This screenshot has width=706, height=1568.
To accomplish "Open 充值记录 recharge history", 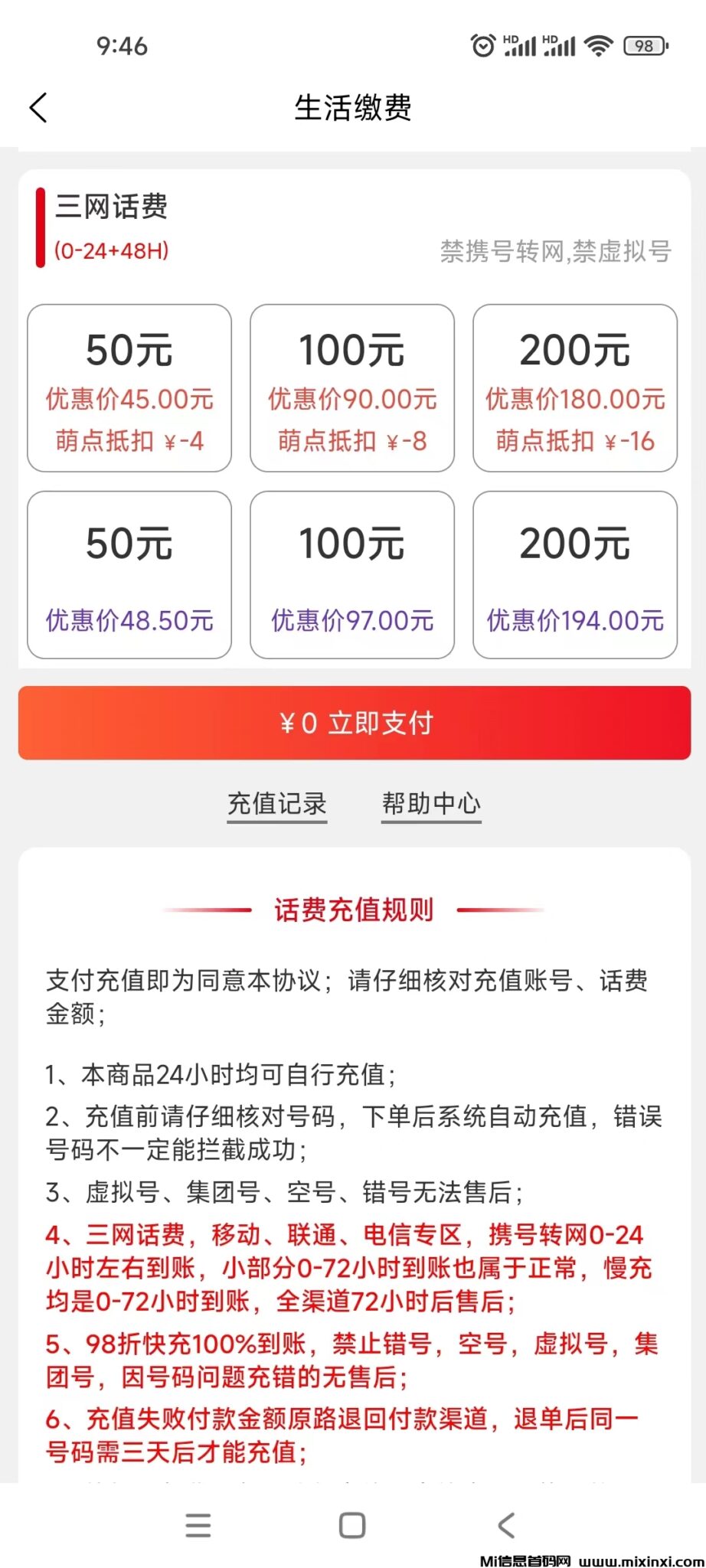I will click(x=277, y=804).
